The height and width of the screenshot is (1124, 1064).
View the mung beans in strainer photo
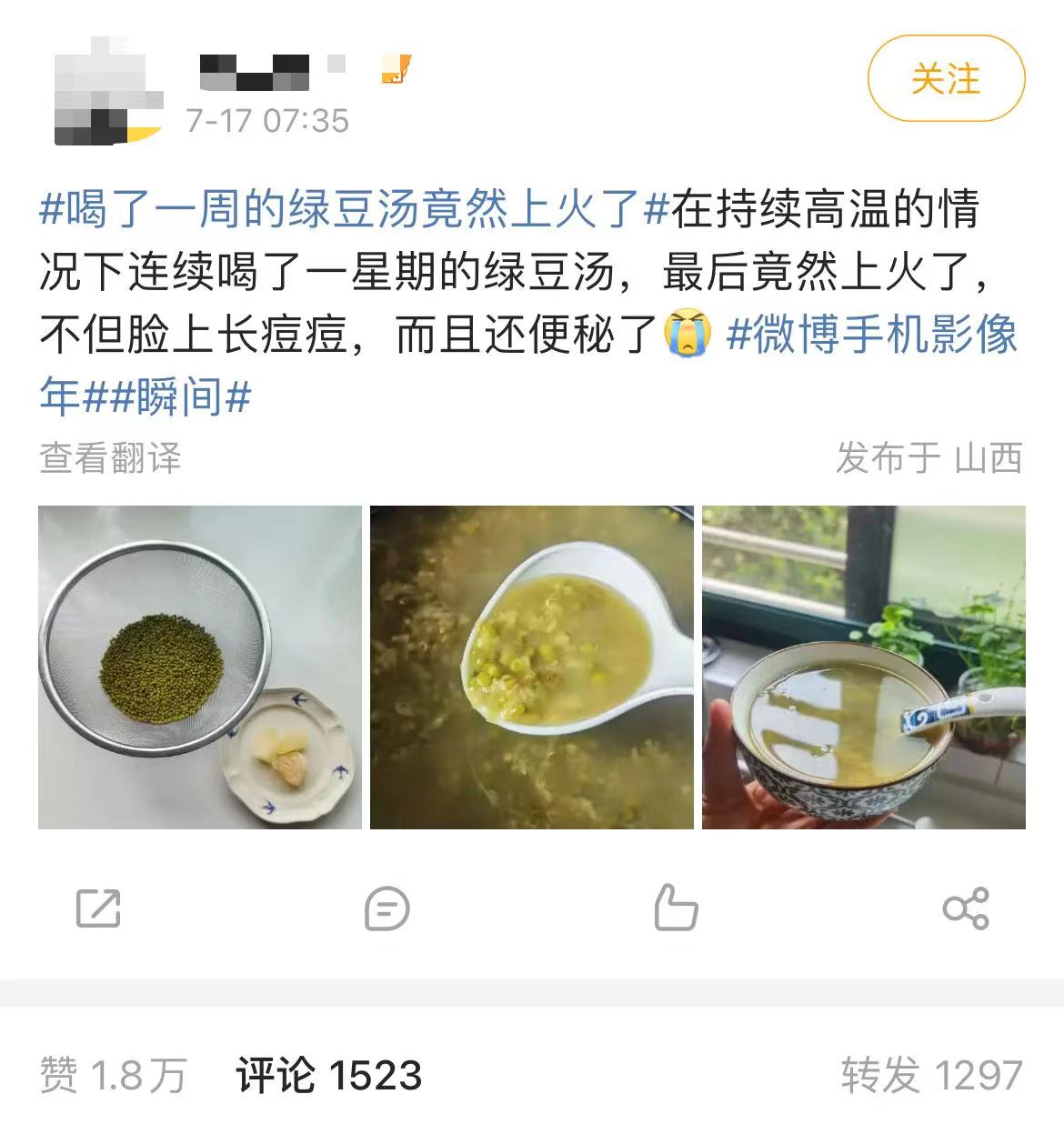pos(200,667)
